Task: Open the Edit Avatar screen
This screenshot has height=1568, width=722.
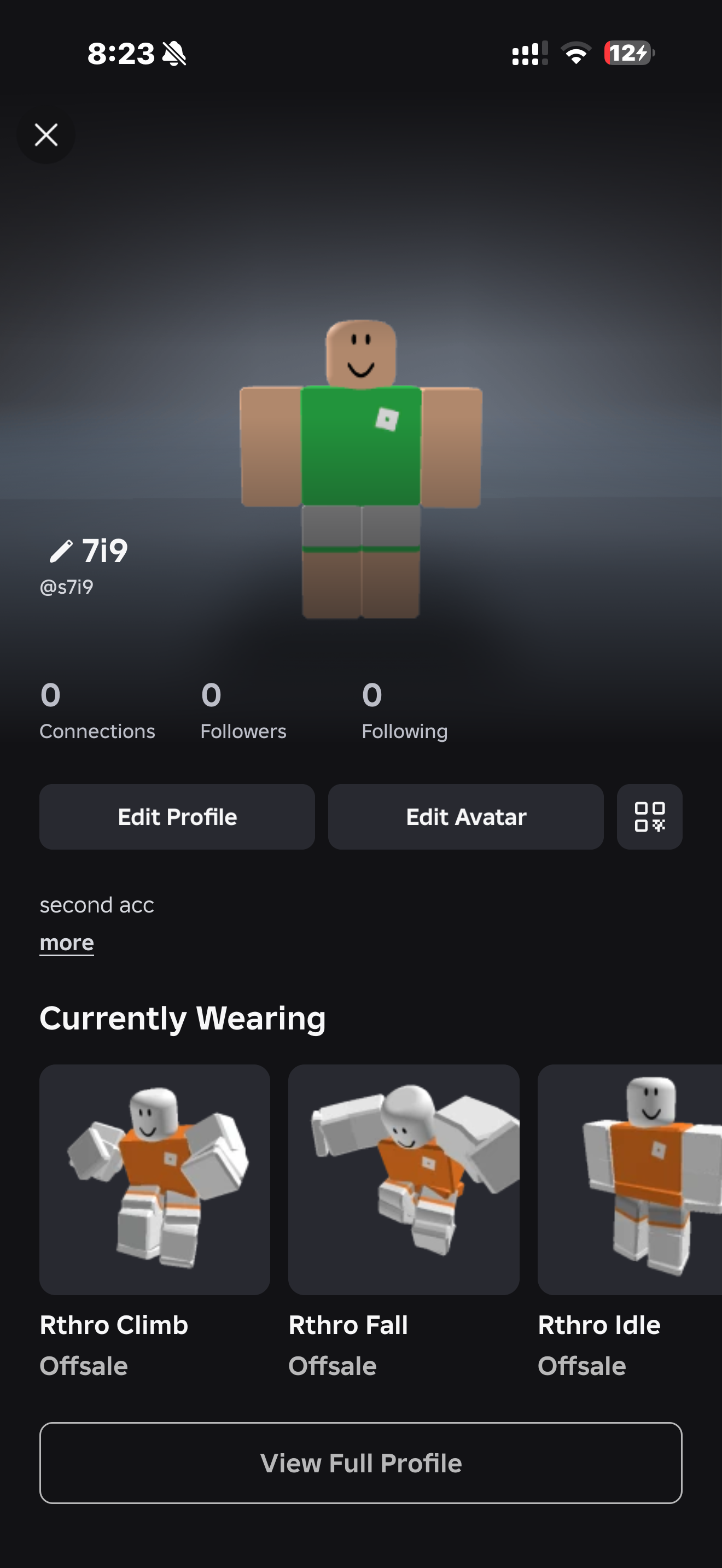Action: 465,817
